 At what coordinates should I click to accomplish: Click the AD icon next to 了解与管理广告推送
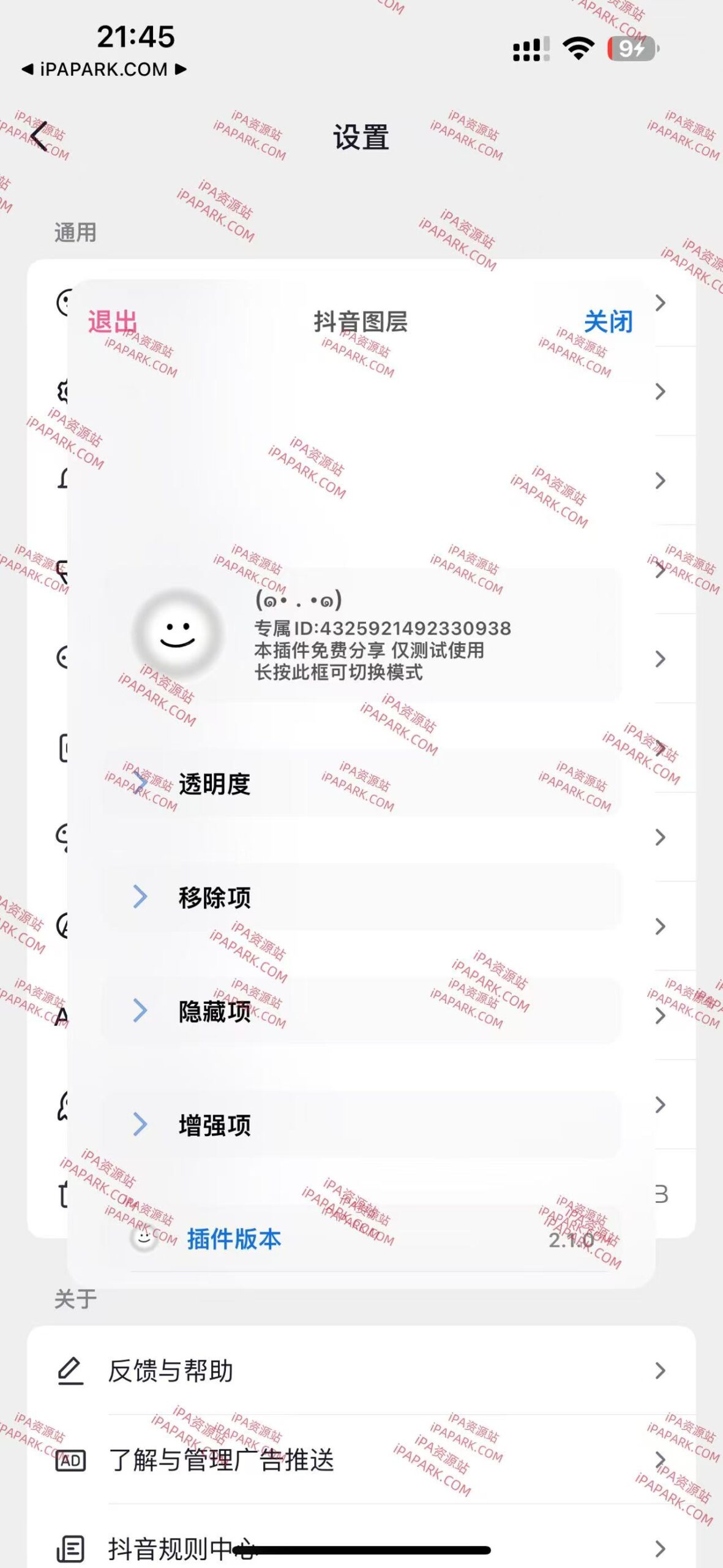coord(69,1458)
